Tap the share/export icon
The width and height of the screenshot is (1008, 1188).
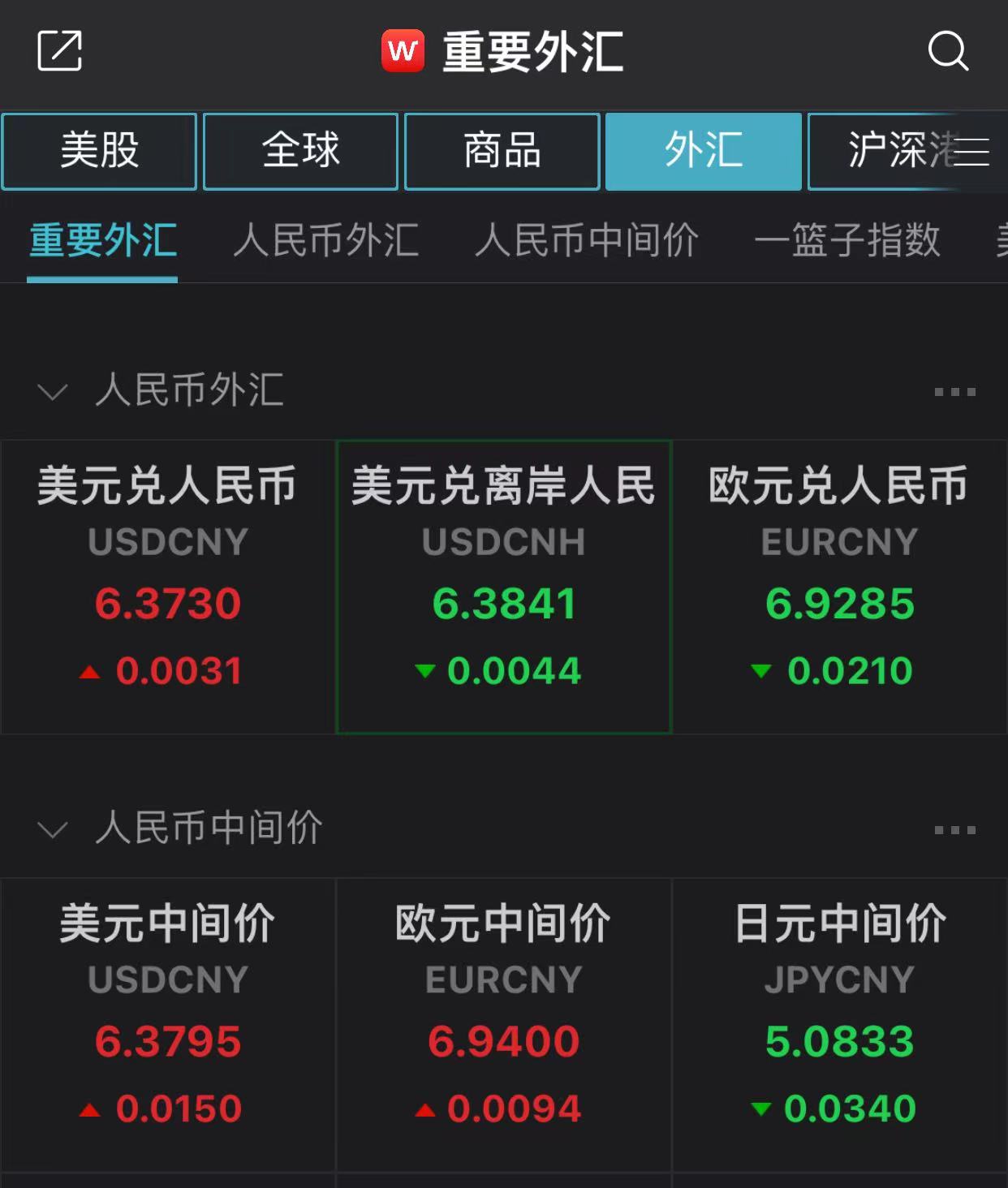59,51
